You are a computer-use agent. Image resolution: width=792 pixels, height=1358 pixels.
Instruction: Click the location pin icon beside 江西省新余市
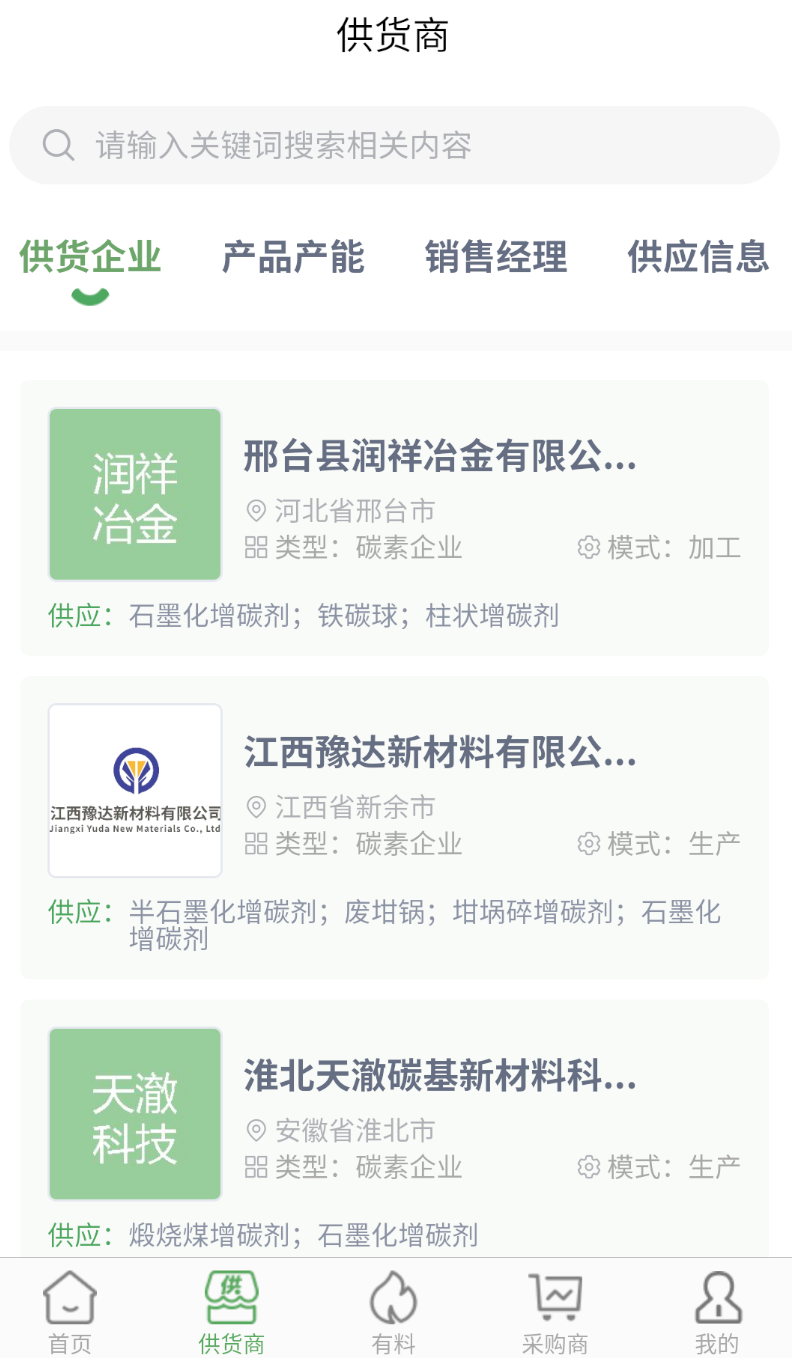click(x=256, y=806)
